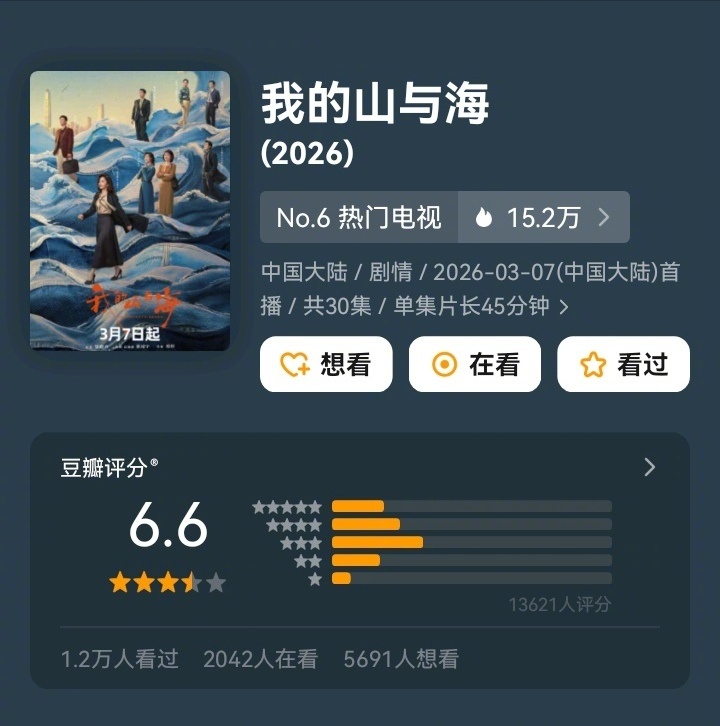720x726 pixels.
Task: Expand popularity details via chevron after 15.2万
Action: click(x=606, y=215)
